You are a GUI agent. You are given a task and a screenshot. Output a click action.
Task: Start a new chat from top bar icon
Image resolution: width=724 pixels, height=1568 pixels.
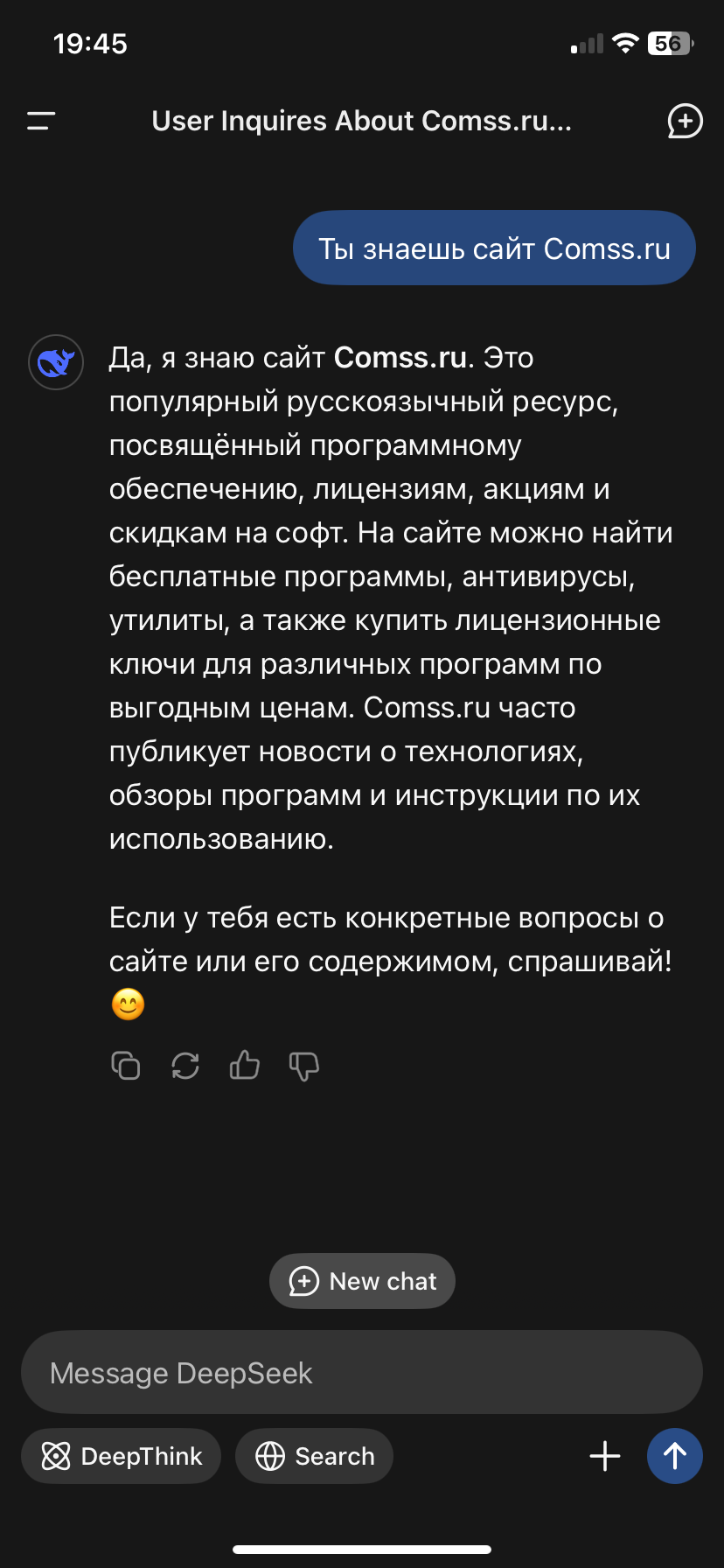685,121
